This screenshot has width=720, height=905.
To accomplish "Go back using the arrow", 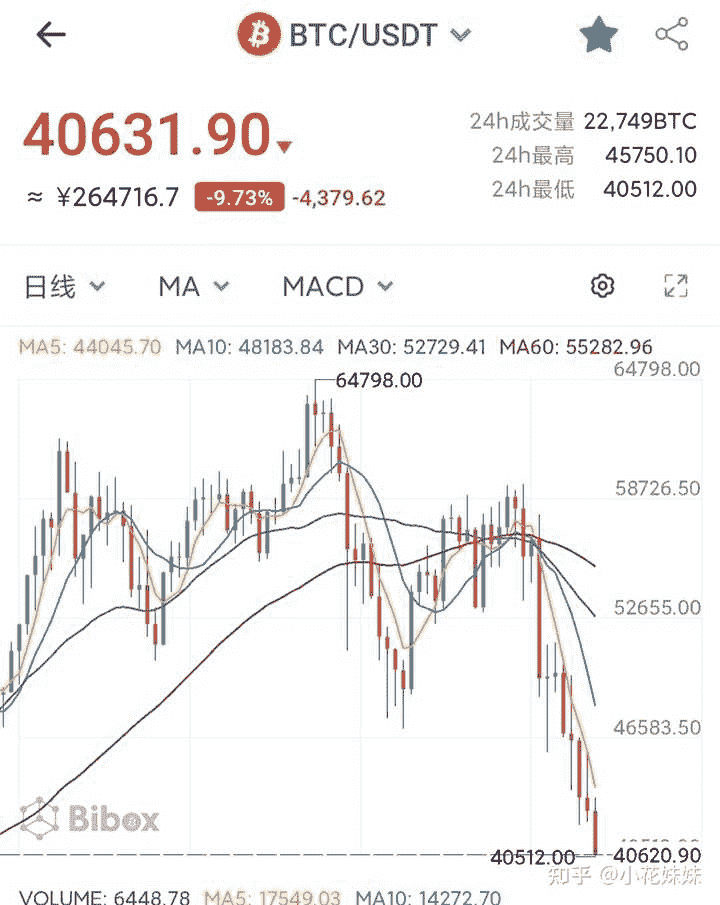I will 50,35.
